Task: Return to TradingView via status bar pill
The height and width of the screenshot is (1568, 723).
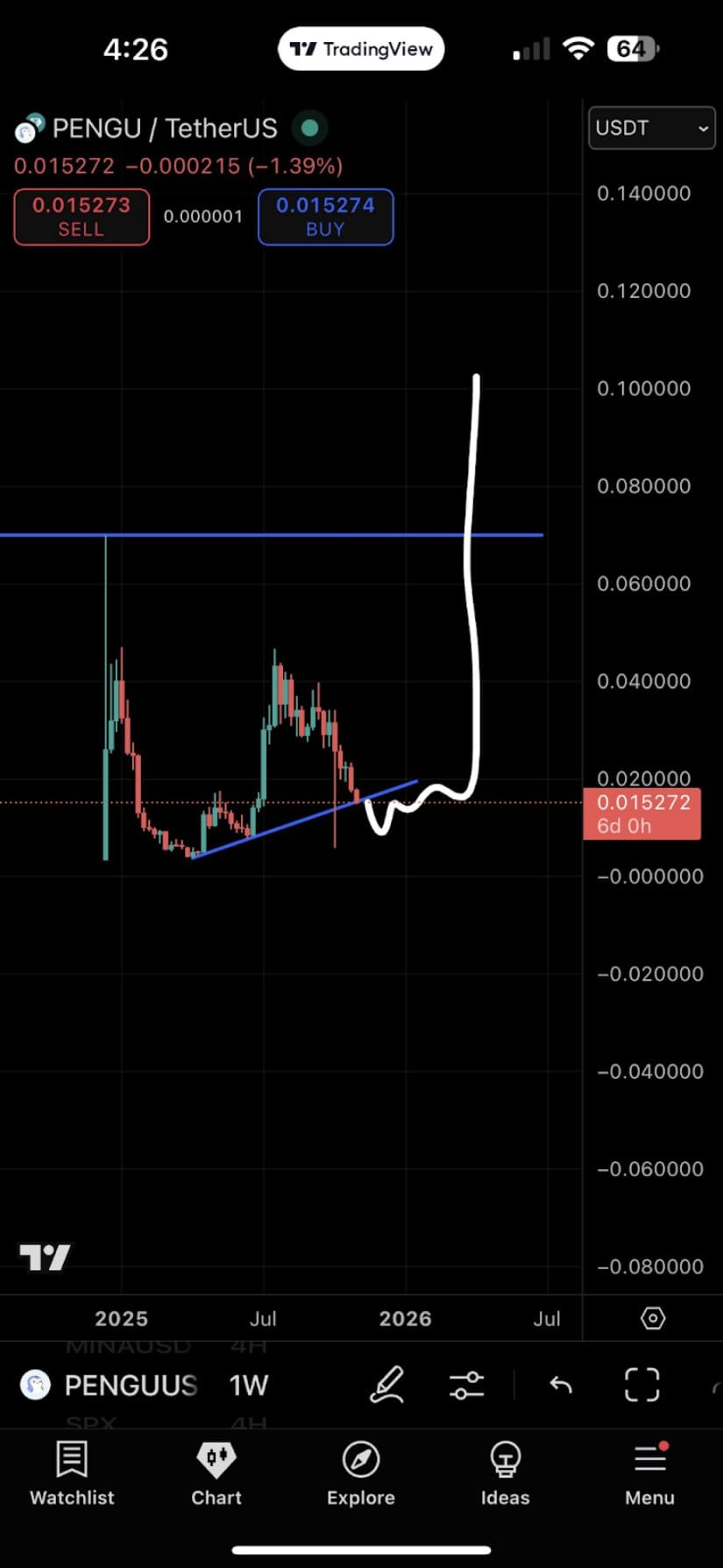Action: point(361,49)
